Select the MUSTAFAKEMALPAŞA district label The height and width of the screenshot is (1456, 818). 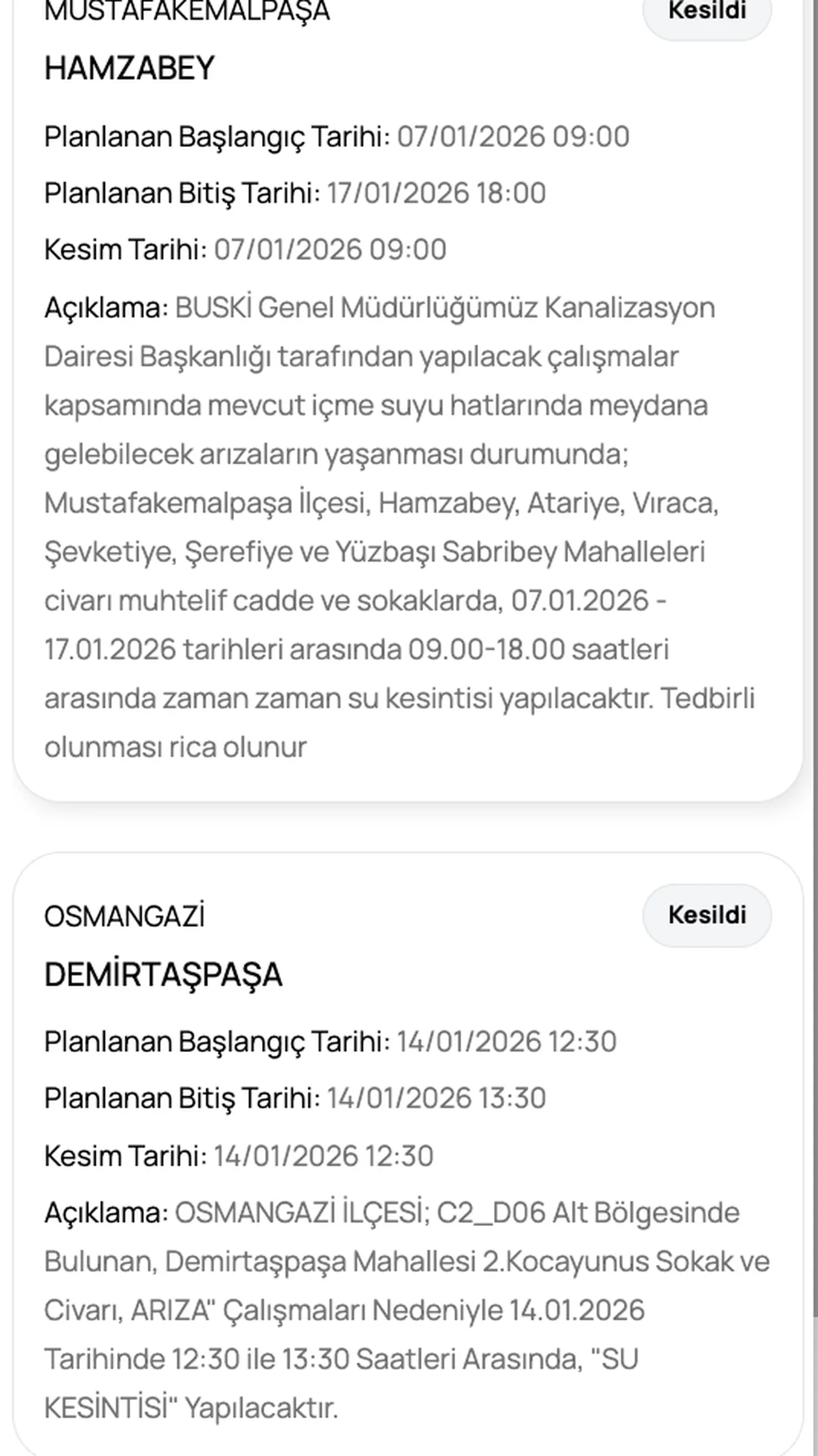(x=189, y=8)
